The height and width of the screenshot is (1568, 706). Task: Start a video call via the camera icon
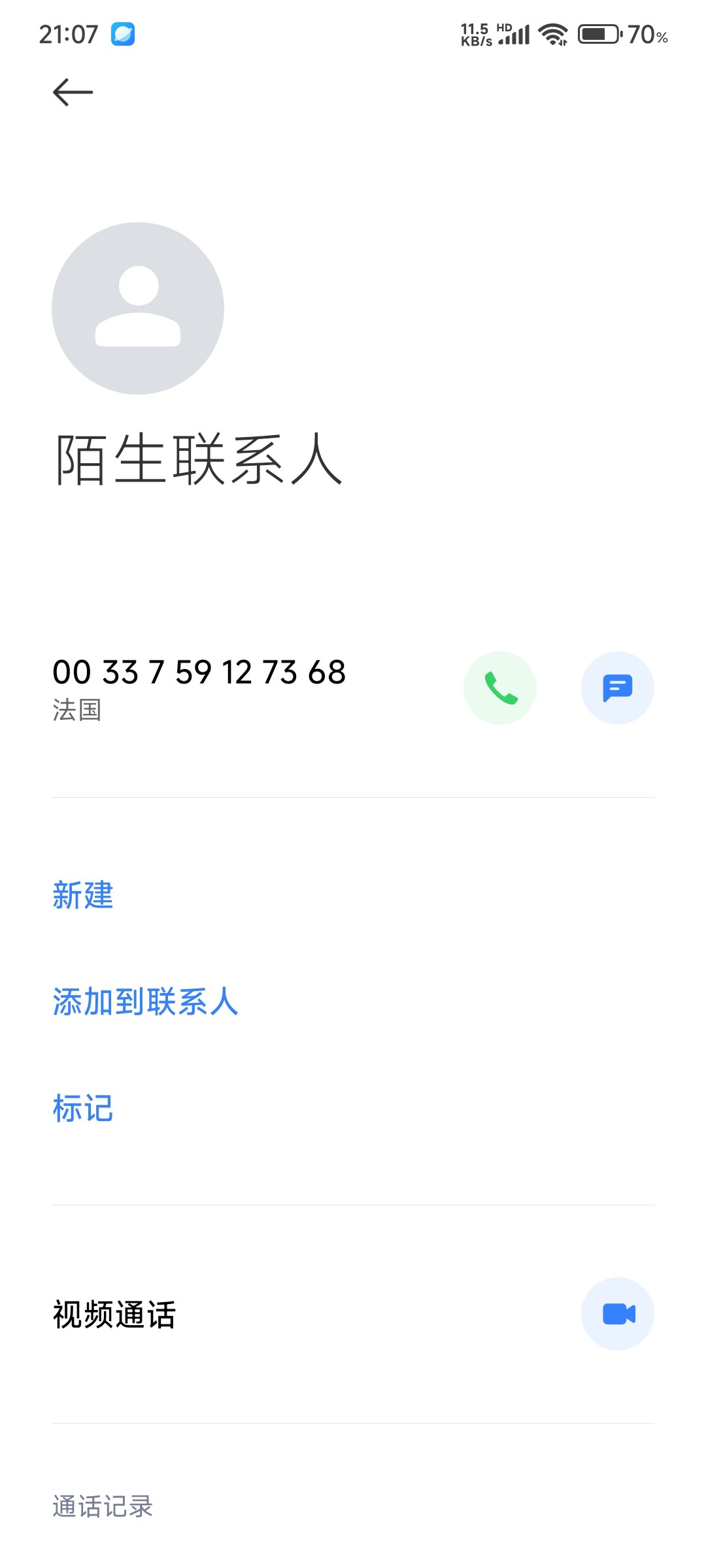(617, 1314)
